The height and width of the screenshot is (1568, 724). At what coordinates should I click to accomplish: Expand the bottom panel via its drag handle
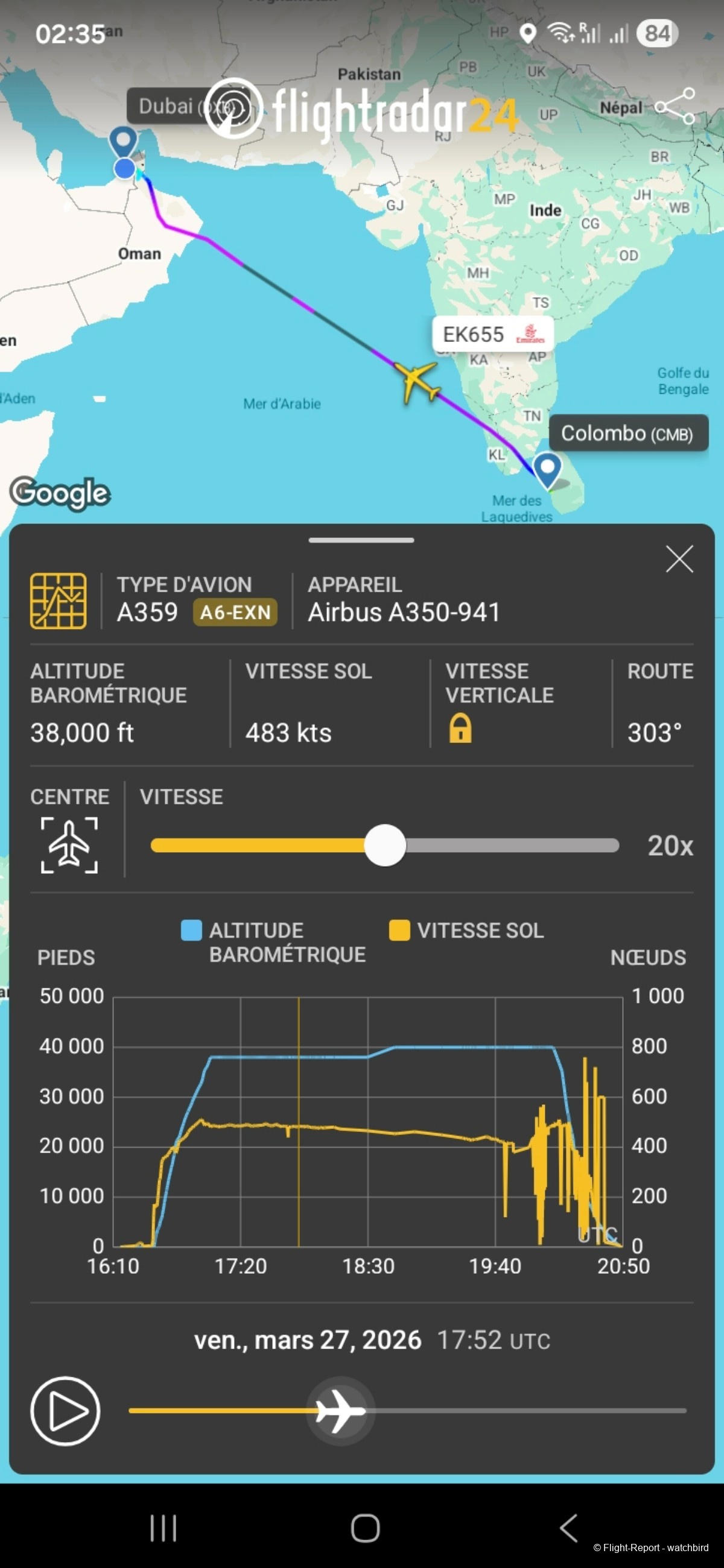(x=361, y=539)
